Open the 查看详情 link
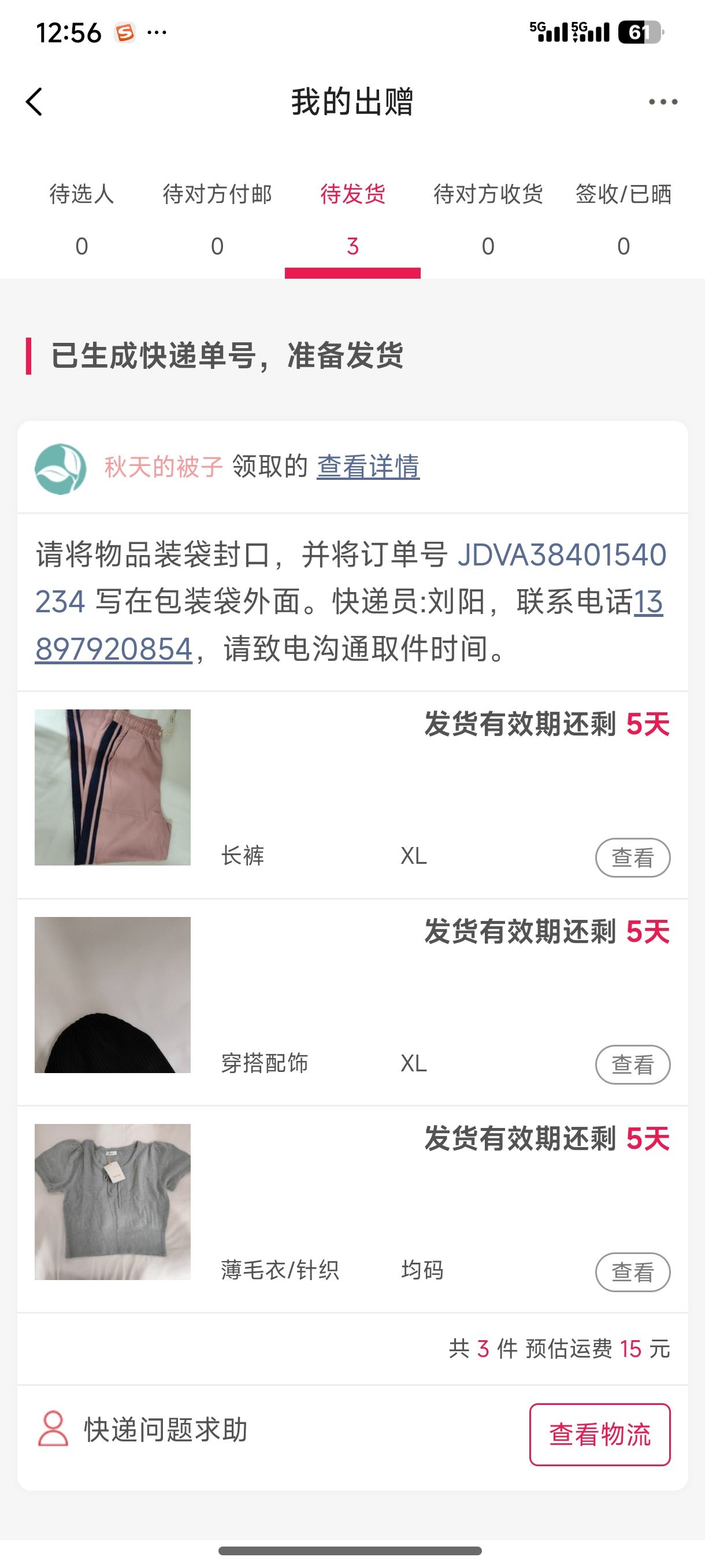Image resolution: width=705 pixels, height=1568 pixels. [x=368, y=467]
